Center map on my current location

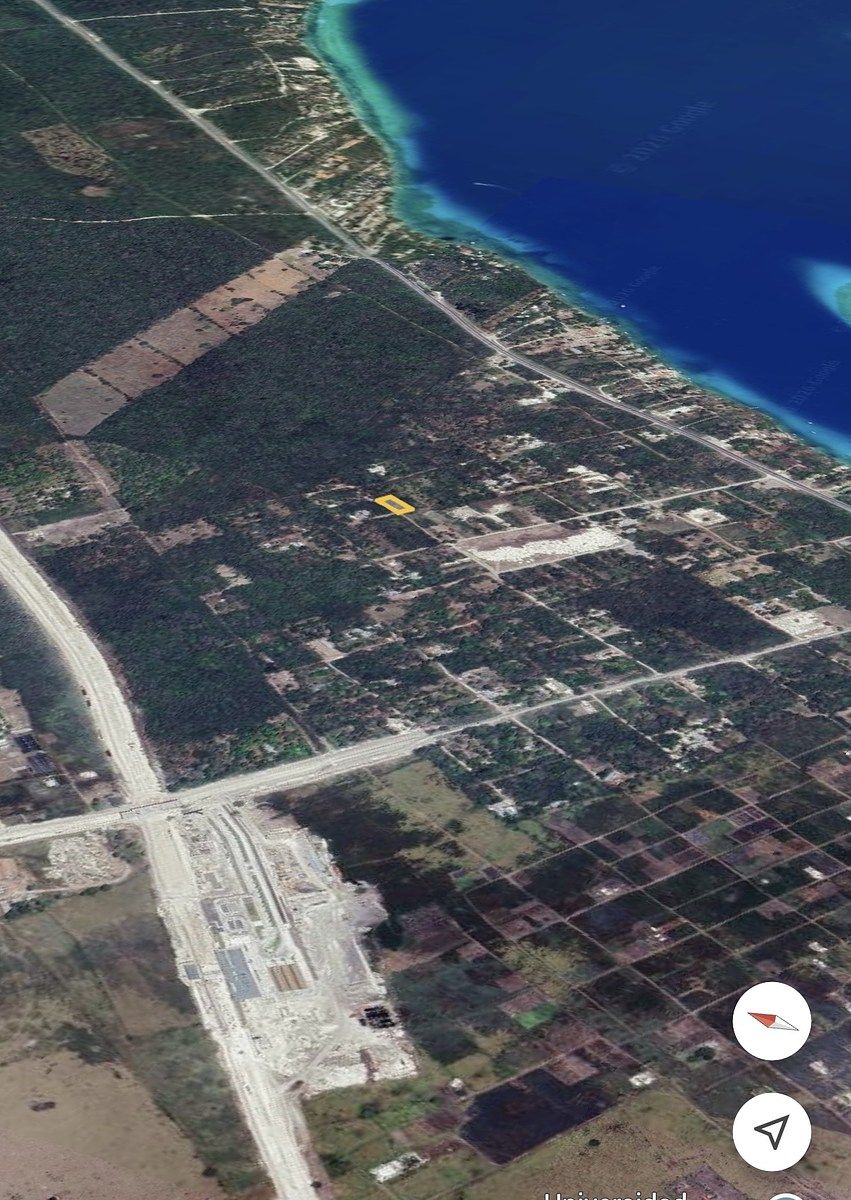[772, 1131]
